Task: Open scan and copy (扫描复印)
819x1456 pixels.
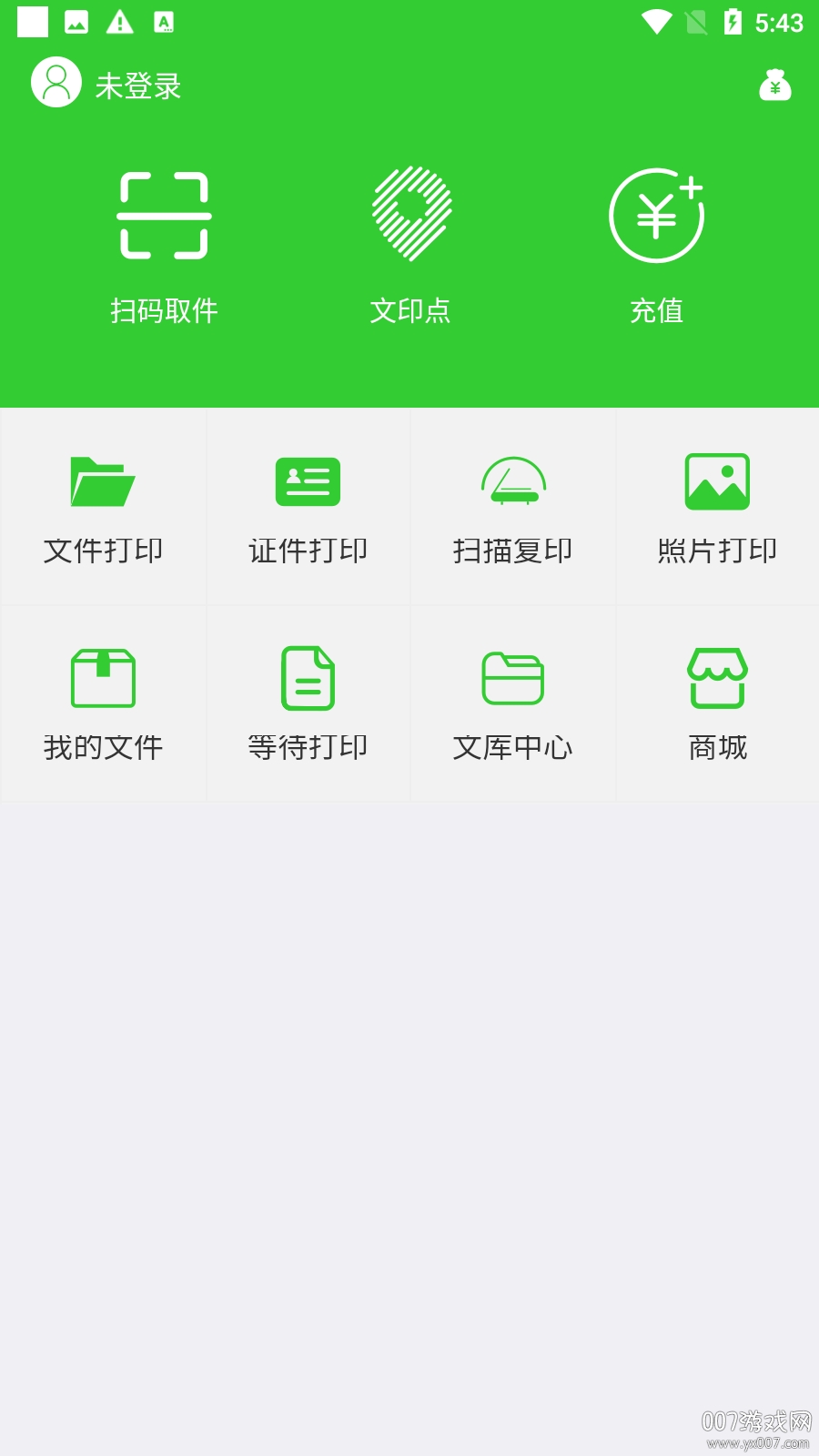Action: pyautogui.click(x=512, y=507)
